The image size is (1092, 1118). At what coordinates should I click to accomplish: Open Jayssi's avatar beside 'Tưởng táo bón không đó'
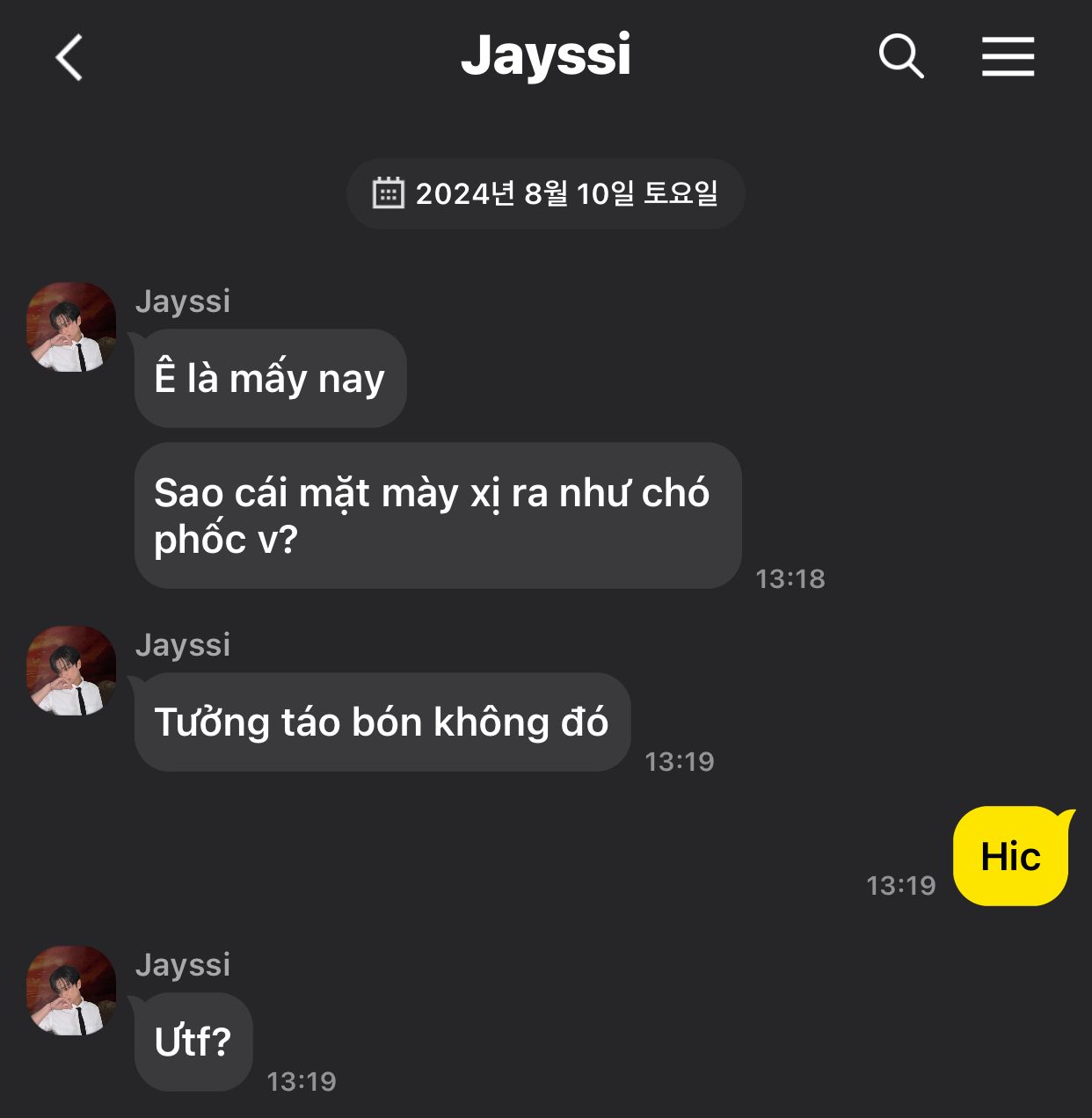pos(71,671)
